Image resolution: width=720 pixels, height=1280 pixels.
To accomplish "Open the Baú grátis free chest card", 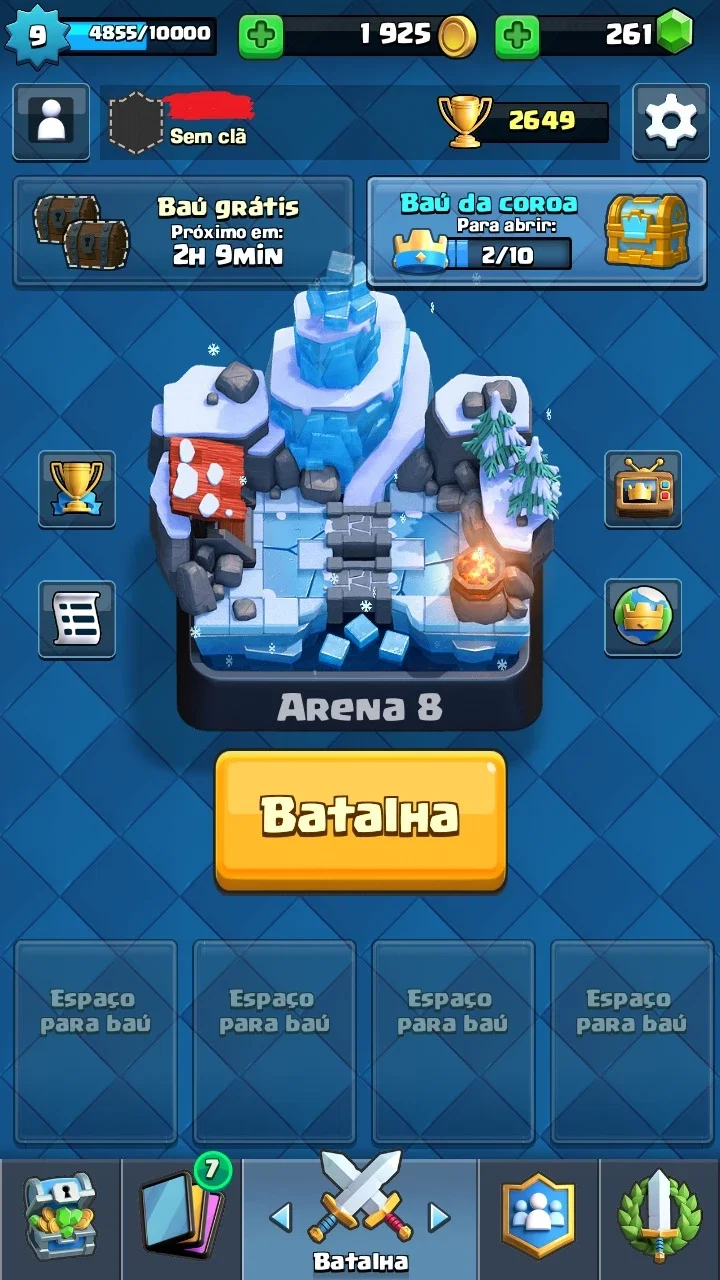I will (183, 231).
